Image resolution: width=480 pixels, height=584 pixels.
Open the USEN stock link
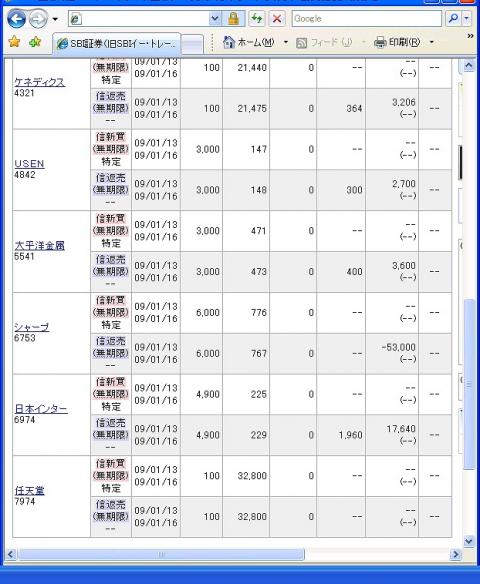(x=29, y=164)
